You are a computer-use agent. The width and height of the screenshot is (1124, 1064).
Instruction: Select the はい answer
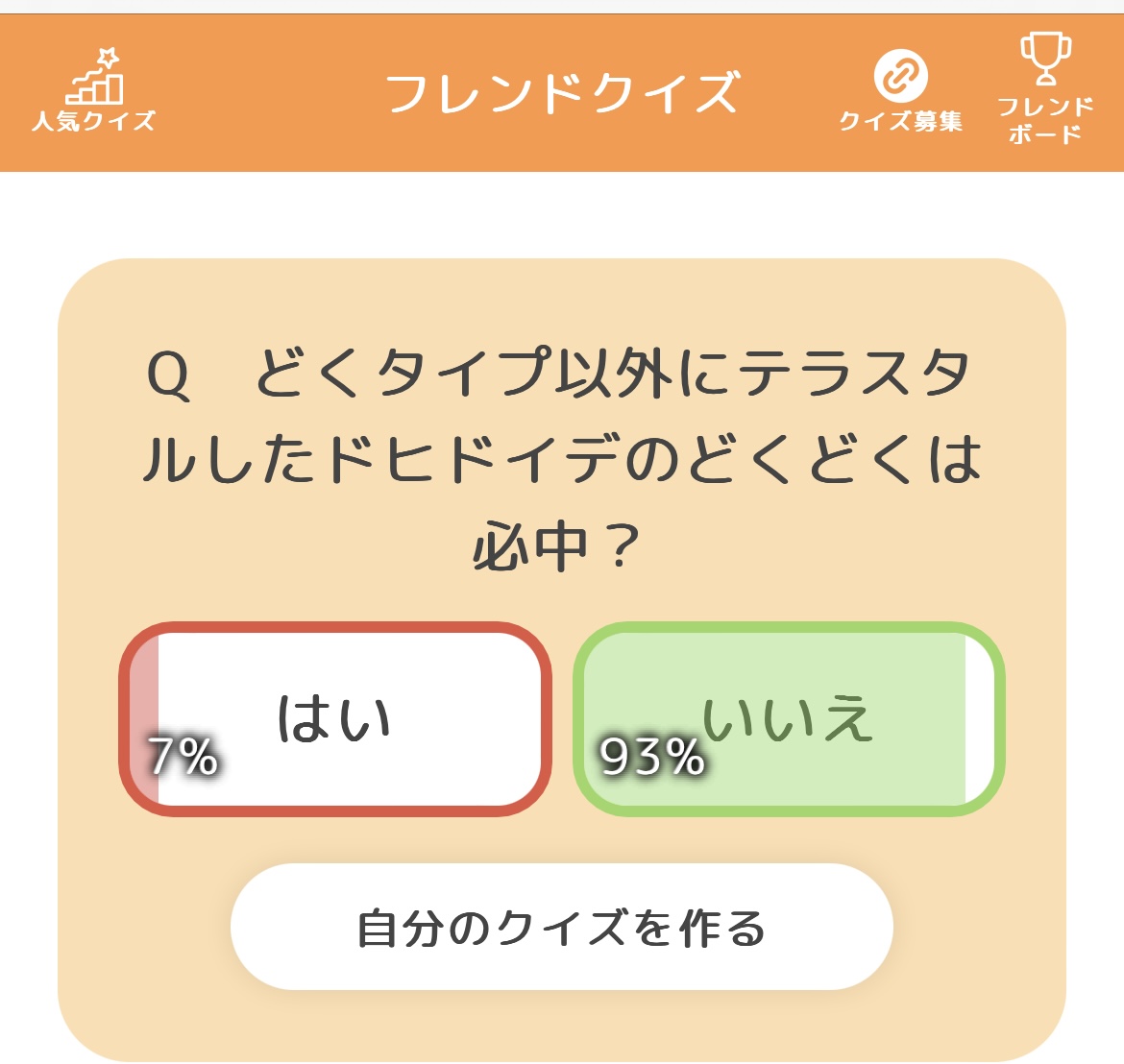334,719
